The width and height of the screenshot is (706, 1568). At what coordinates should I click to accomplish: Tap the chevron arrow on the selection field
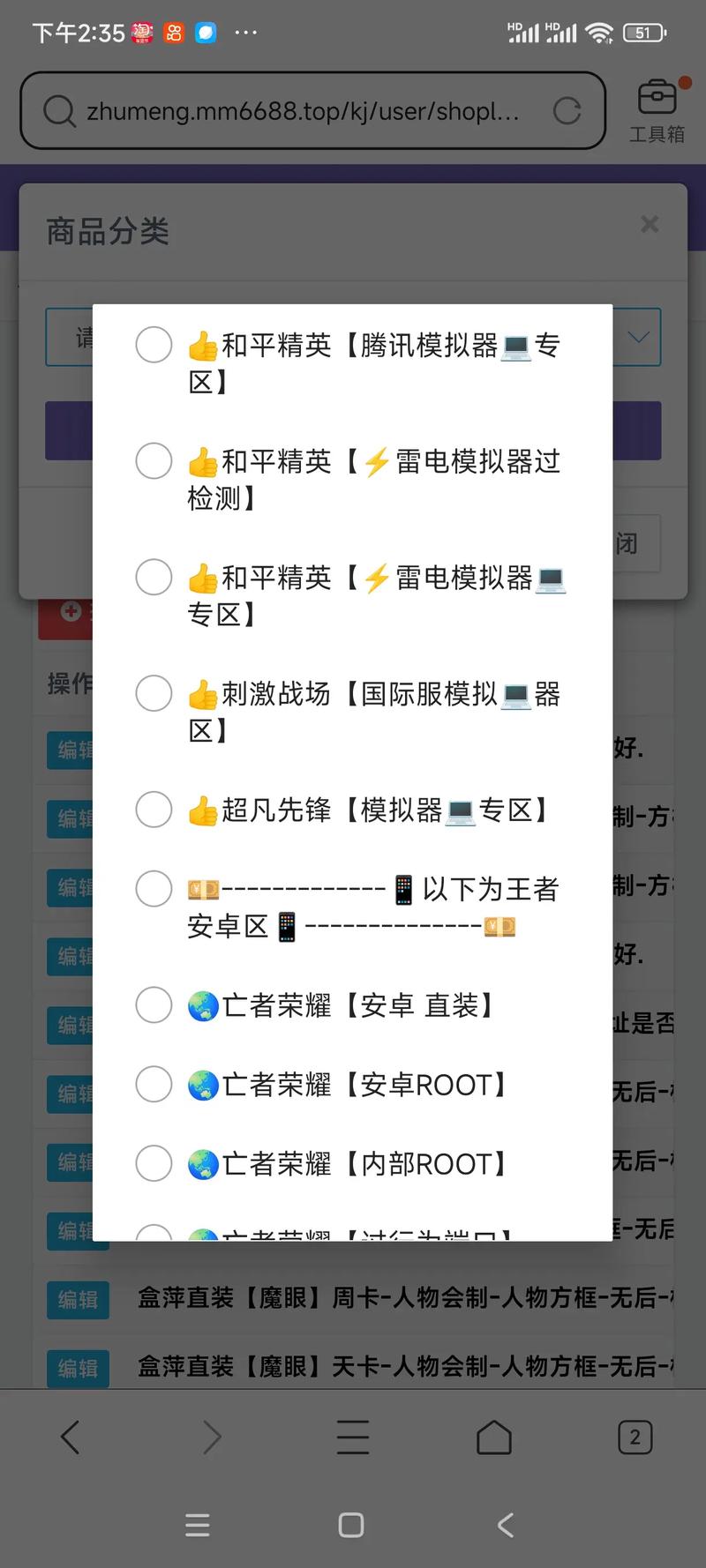(637, 337)
